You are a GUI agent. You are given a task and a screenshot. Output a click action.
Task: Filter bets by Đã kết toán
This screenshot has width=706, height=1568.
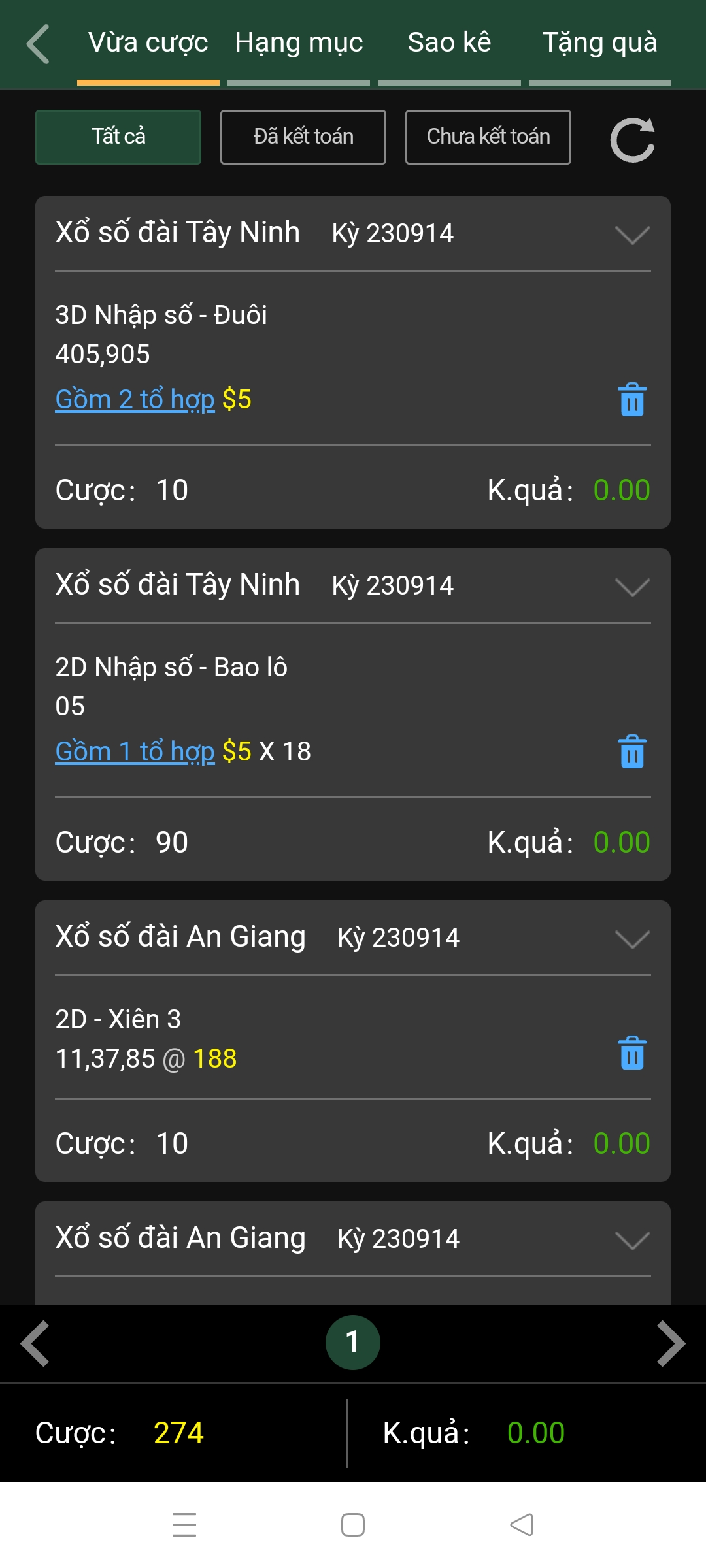point(303,137)
